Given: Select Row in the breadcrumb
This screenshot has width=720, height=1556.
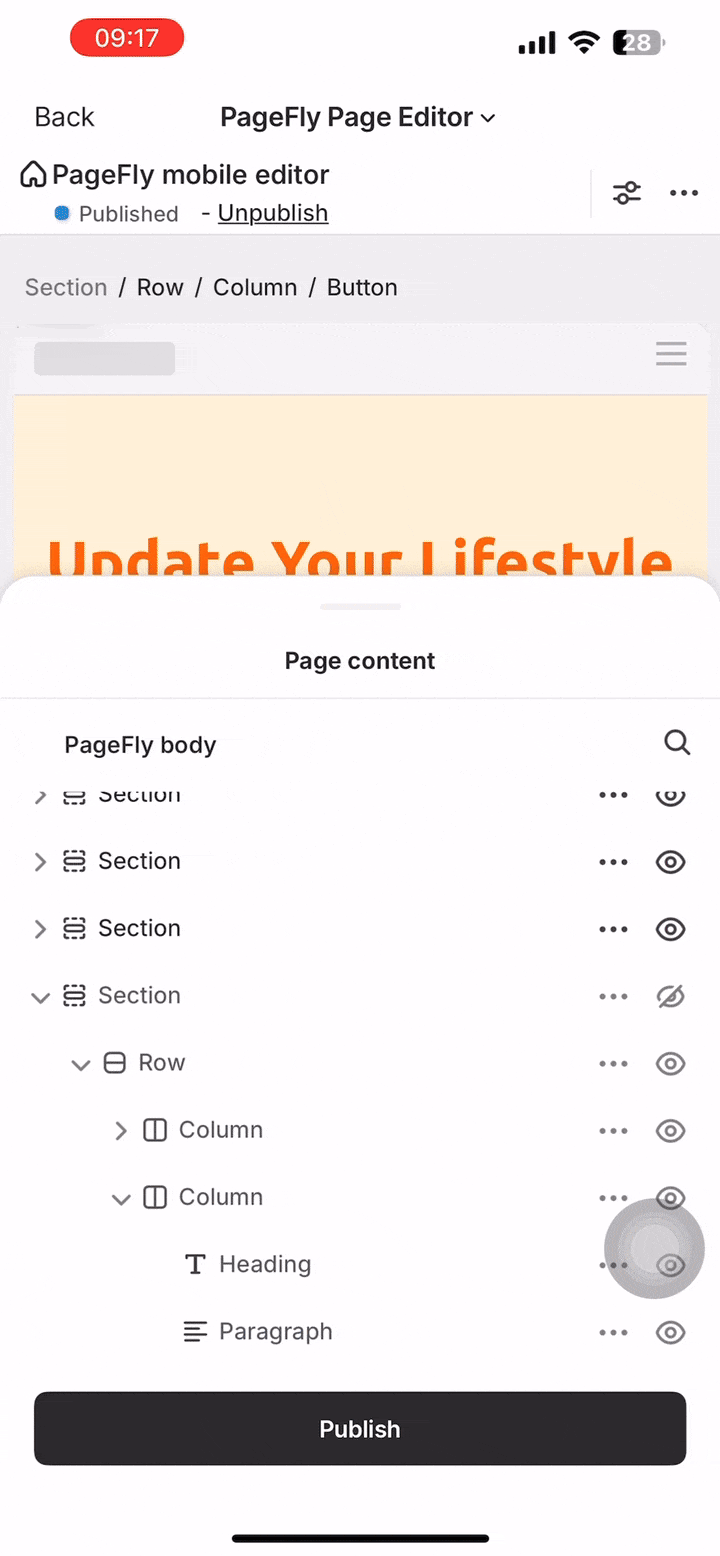Looking at the screenshot, I should 160,287.
